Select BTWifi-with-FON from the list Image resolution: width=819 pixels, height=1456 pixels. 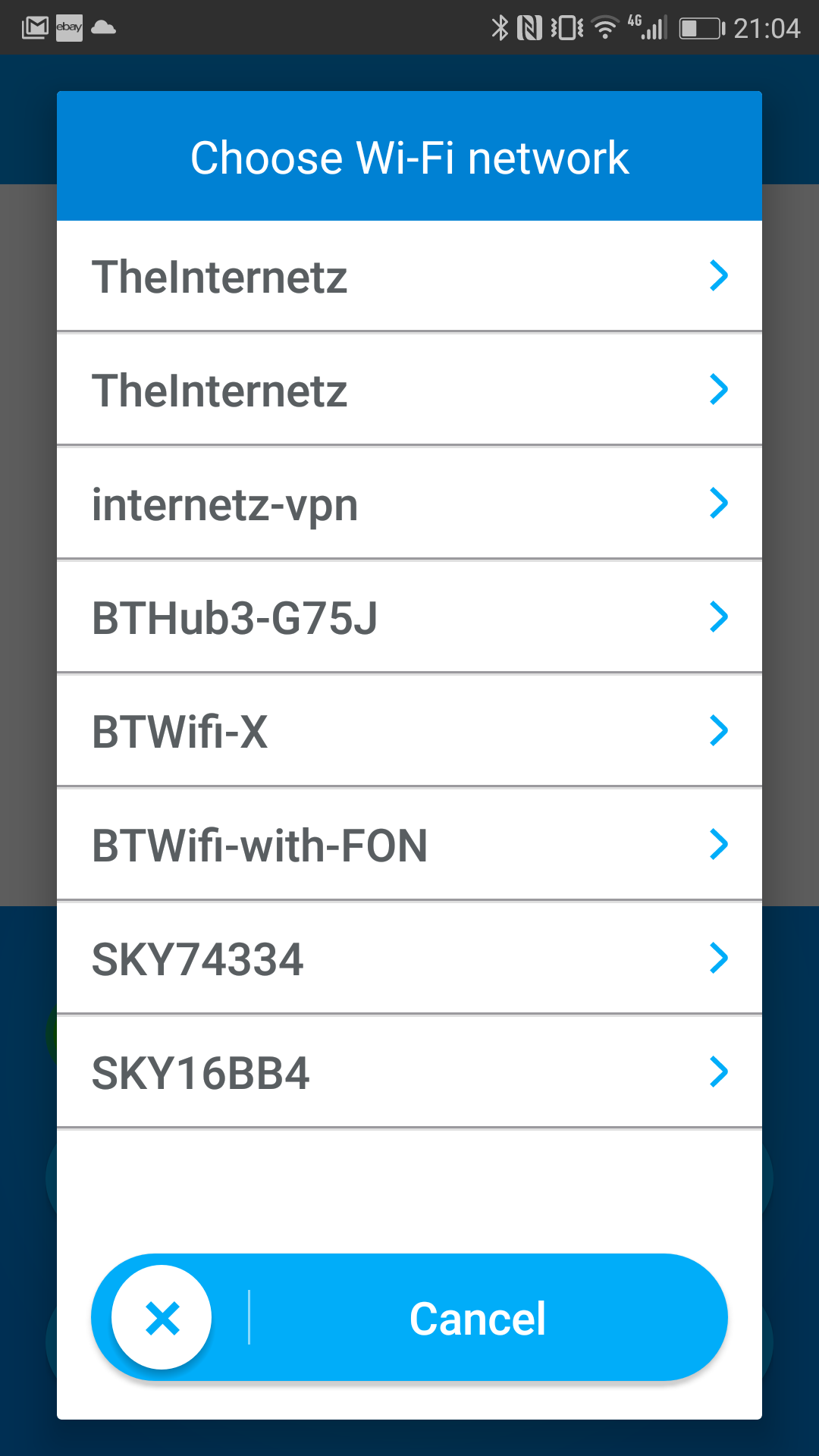[409, 845]
